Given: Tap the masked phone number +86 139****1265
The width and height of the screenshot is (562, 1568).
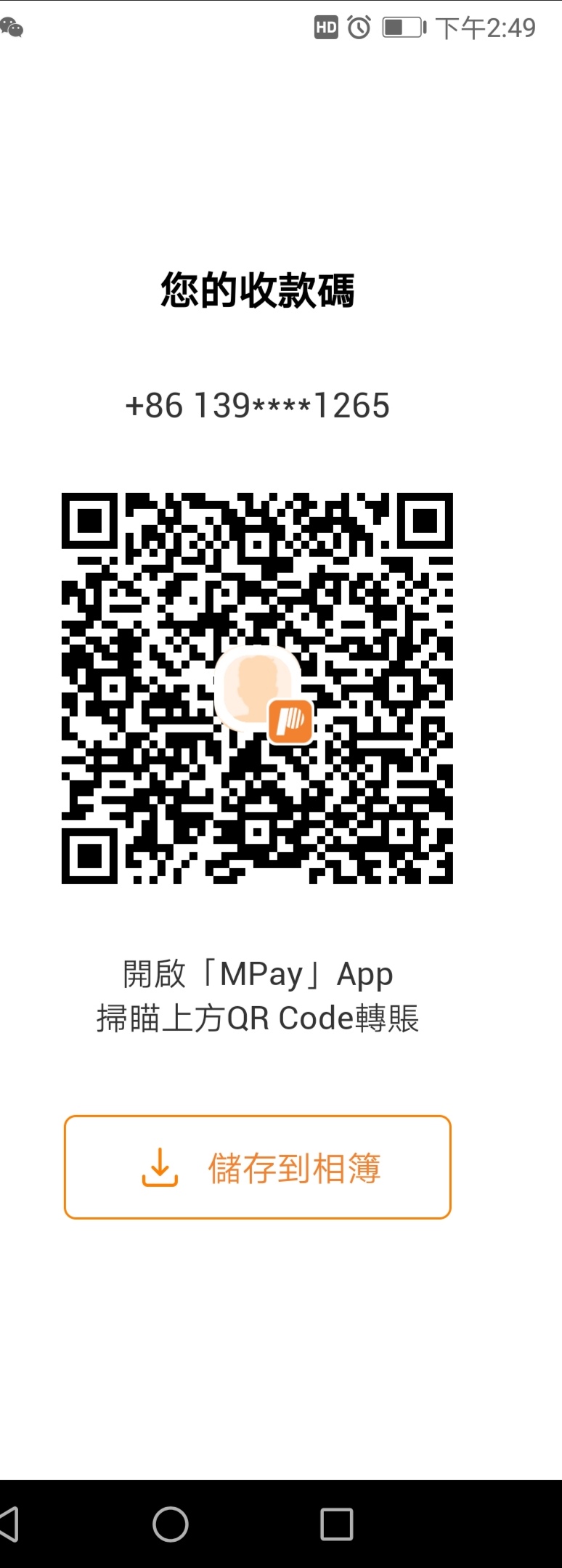Looking at the screenshot, I should point(258,405).
